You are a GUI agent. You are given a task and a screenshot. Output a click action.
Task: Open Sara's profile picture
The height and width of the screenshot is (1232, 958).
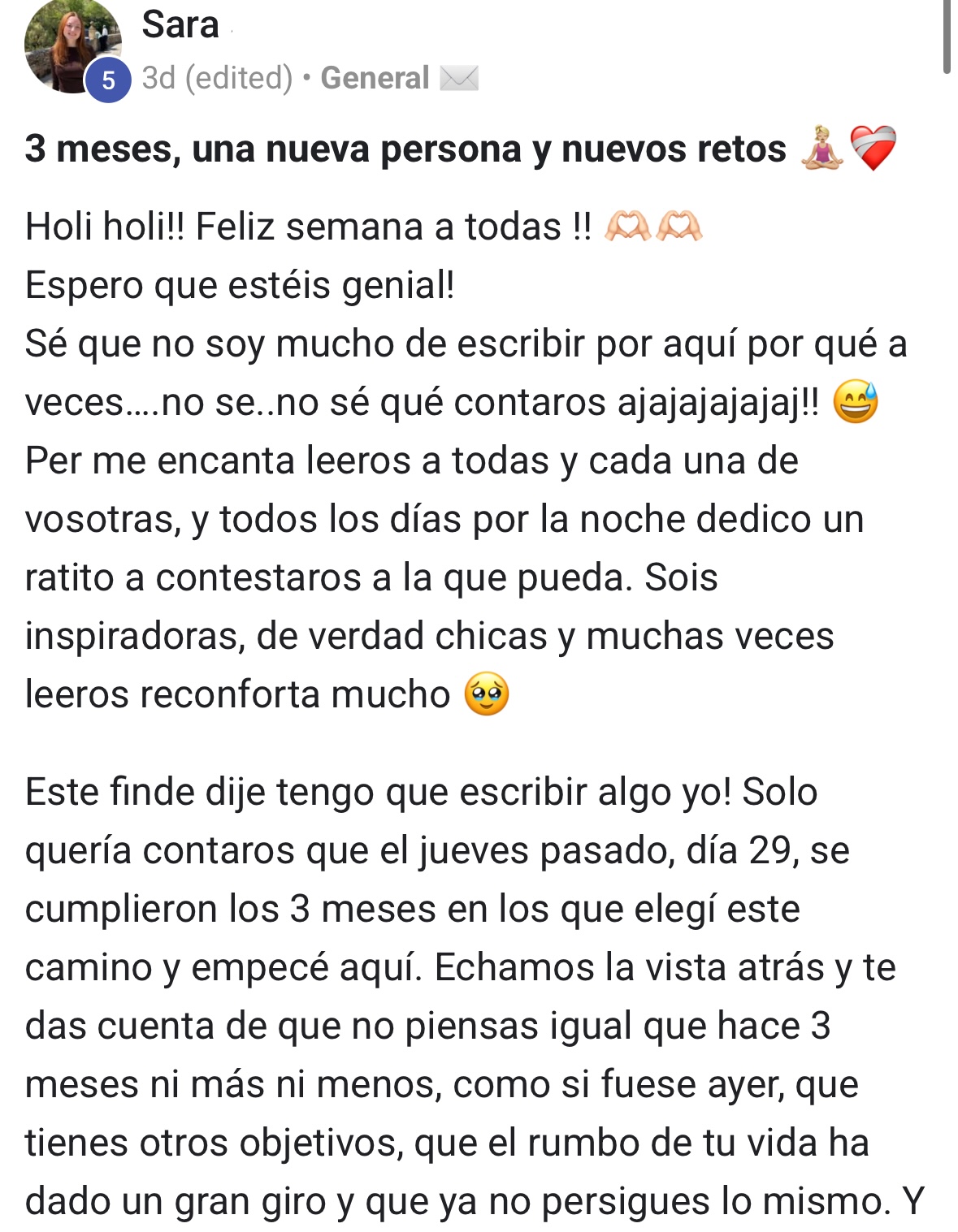click(x=72, y=45)
